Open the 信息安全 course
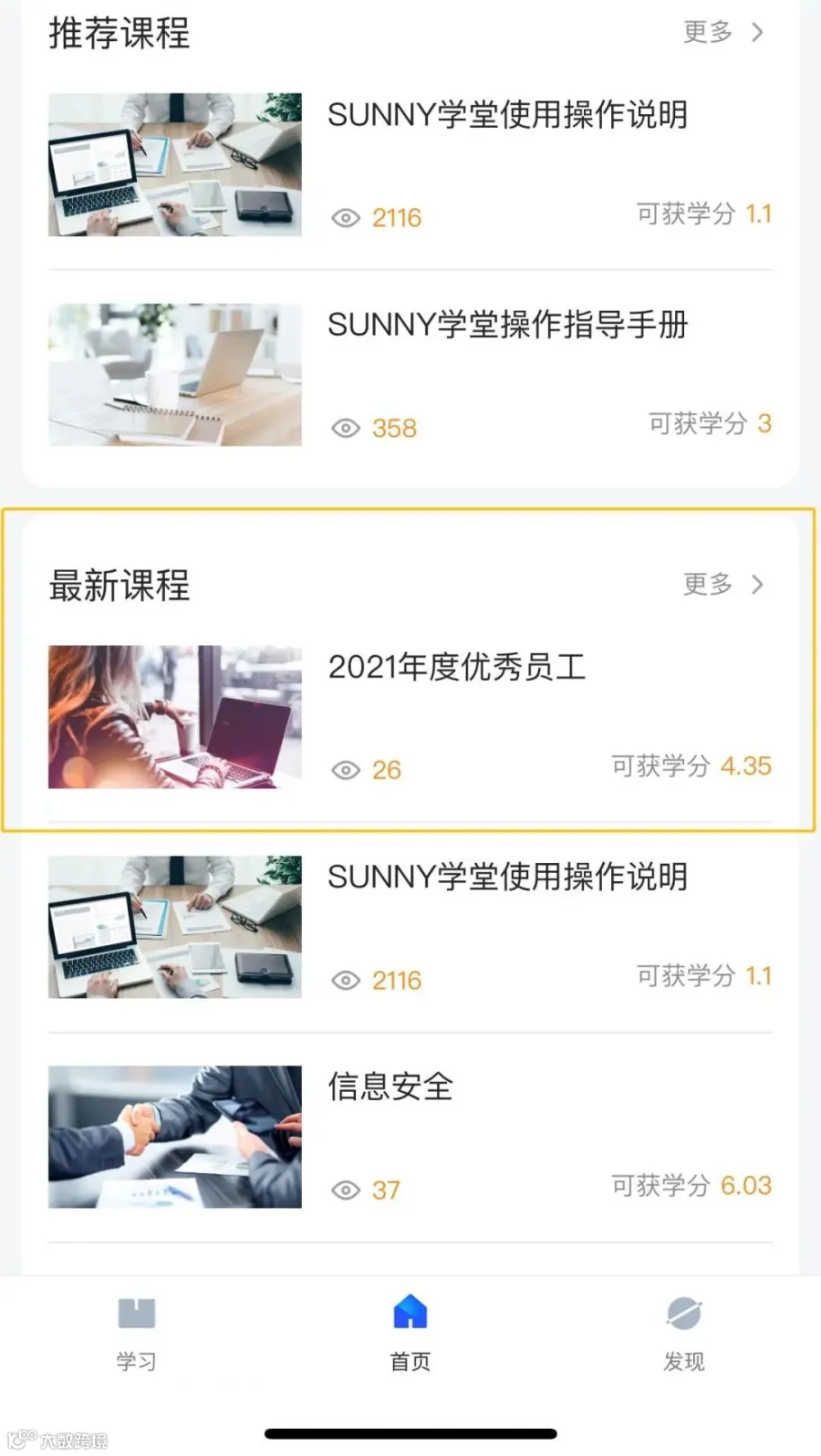Screen dimensions: 821x1456 point(410,1137)
